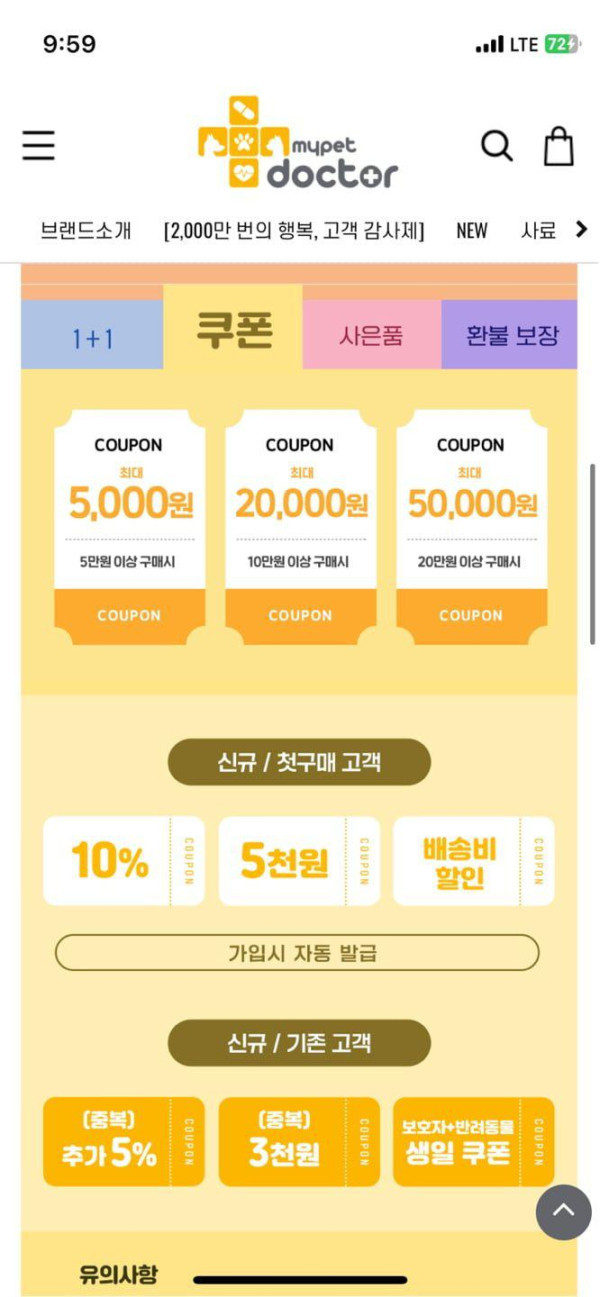Switch to the 1+1 tab

(x=92, y=338)
